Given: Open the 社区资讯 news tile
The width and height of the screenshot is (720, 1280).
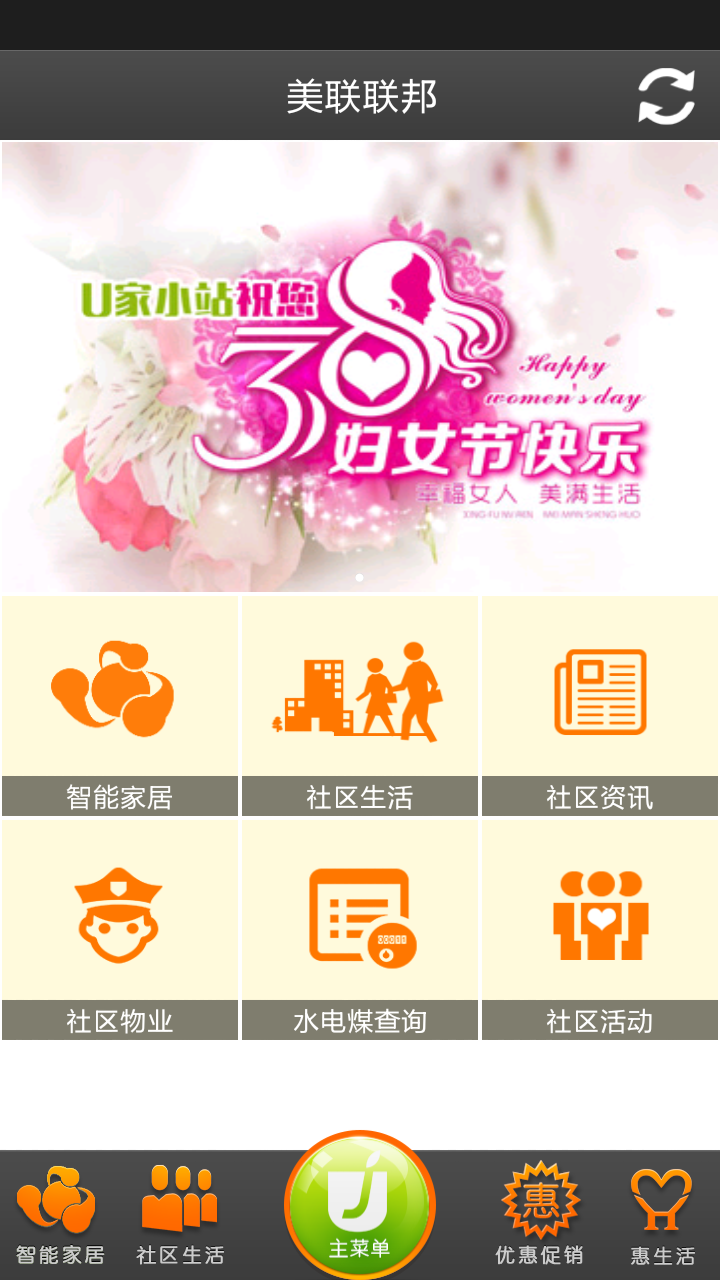Looking at the screenshot, I should click(x=600, y=706).
